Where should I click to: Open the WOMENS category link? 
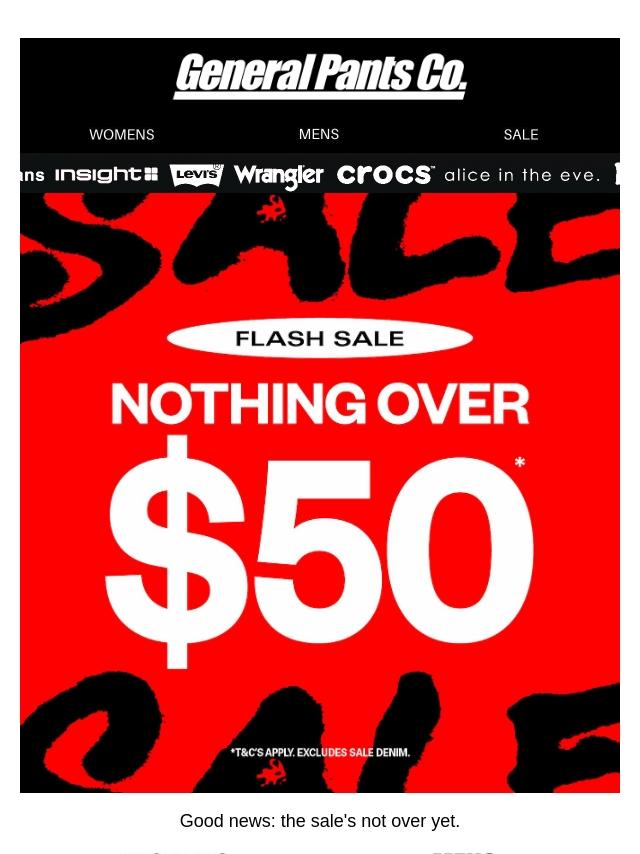pyautogui.click(x=121, y=135)
